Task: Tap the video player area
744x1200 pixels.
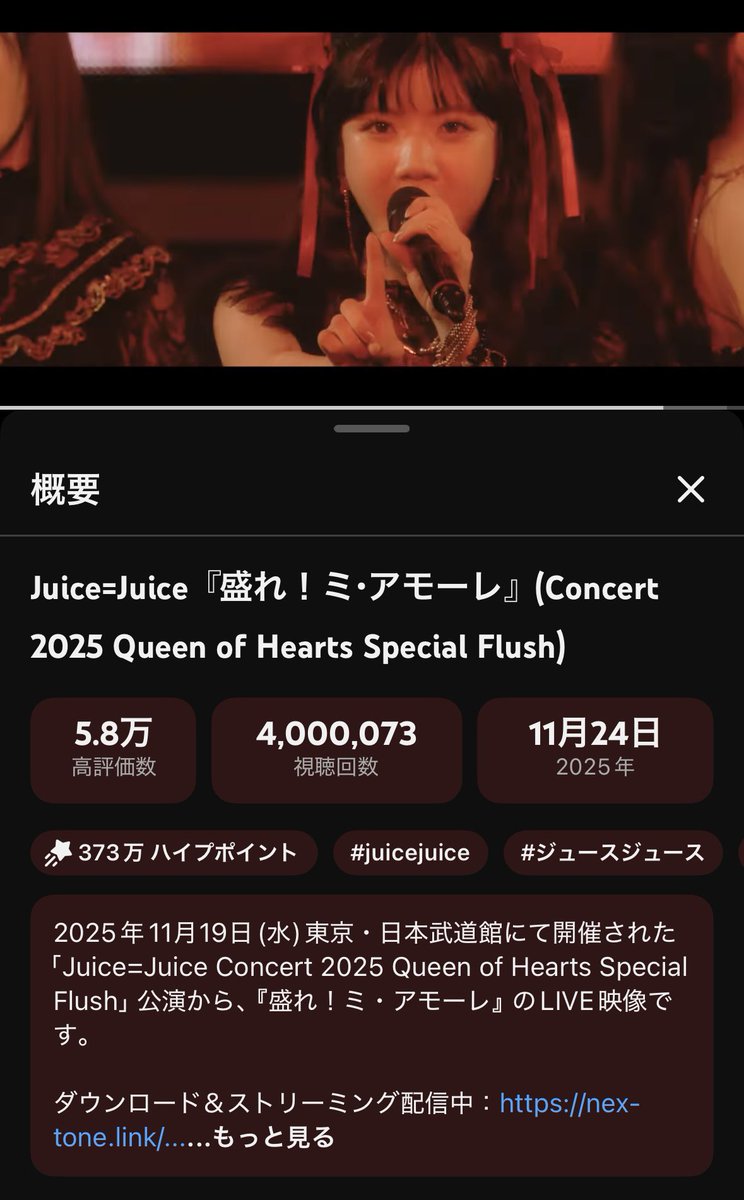Action: point(372,200)
